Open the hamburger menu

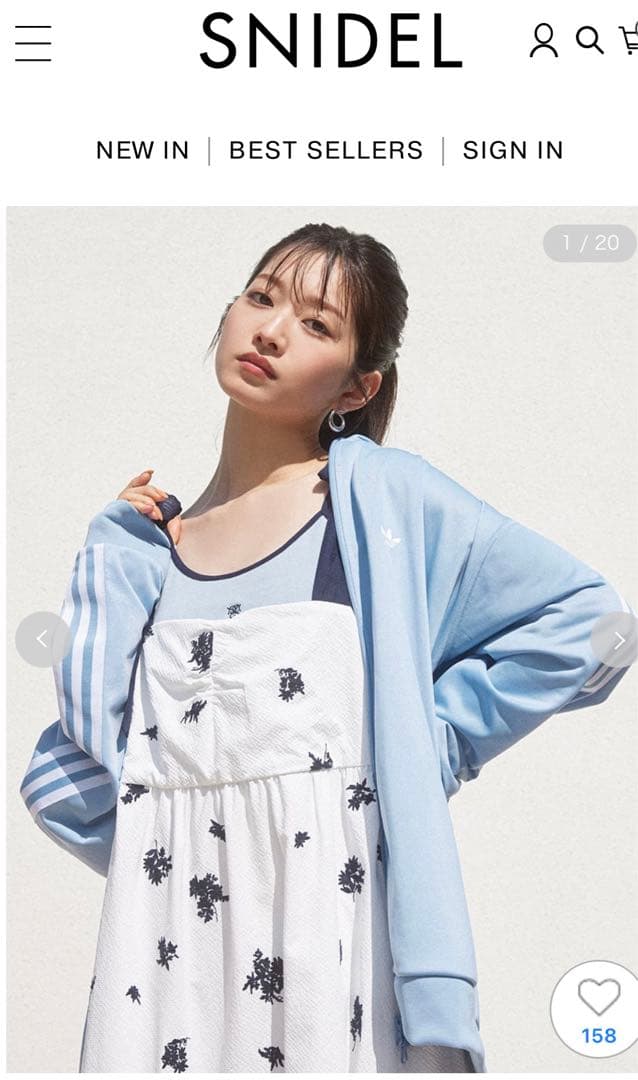click(x=33, y=43)
